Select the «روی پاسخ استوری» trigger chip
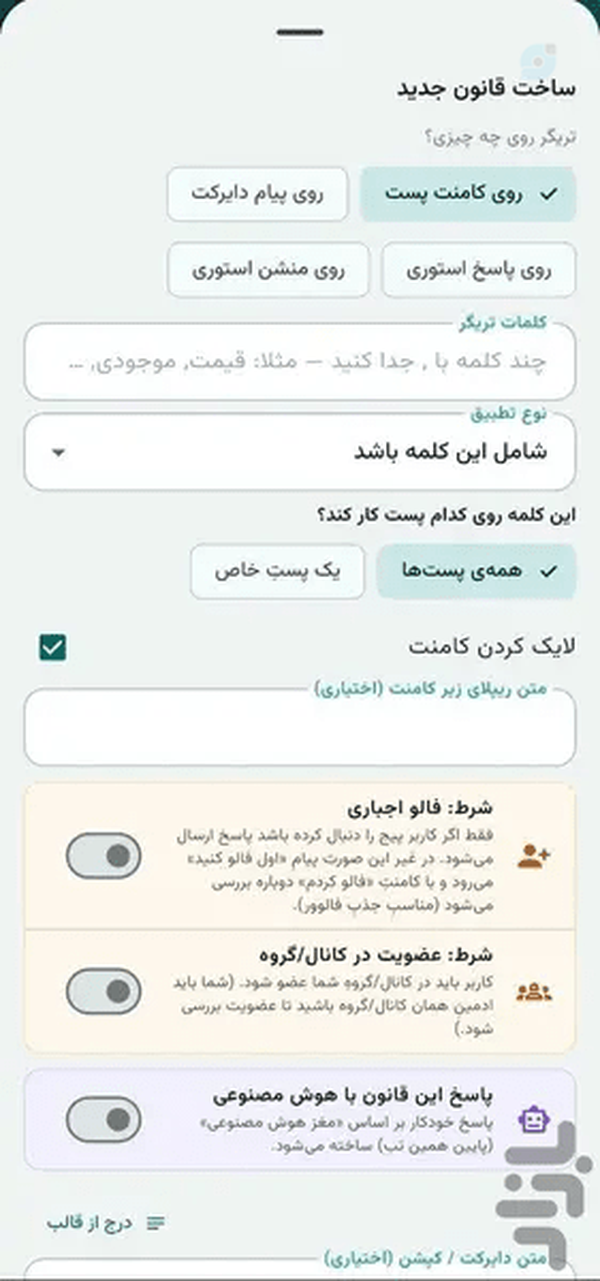600x1281 pixels. tap(479, 269)
